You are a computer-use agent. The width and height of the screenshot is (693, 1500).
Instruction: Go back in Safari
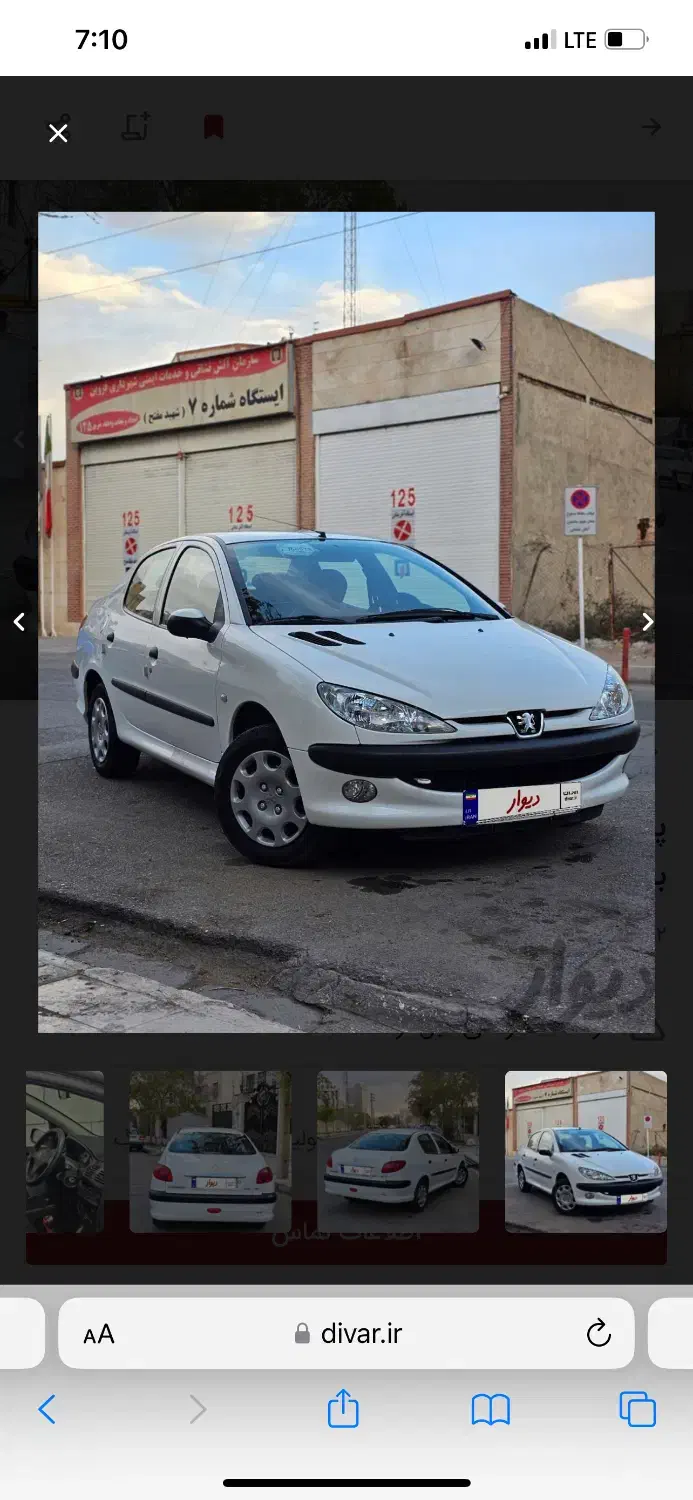coord(47,1410)
